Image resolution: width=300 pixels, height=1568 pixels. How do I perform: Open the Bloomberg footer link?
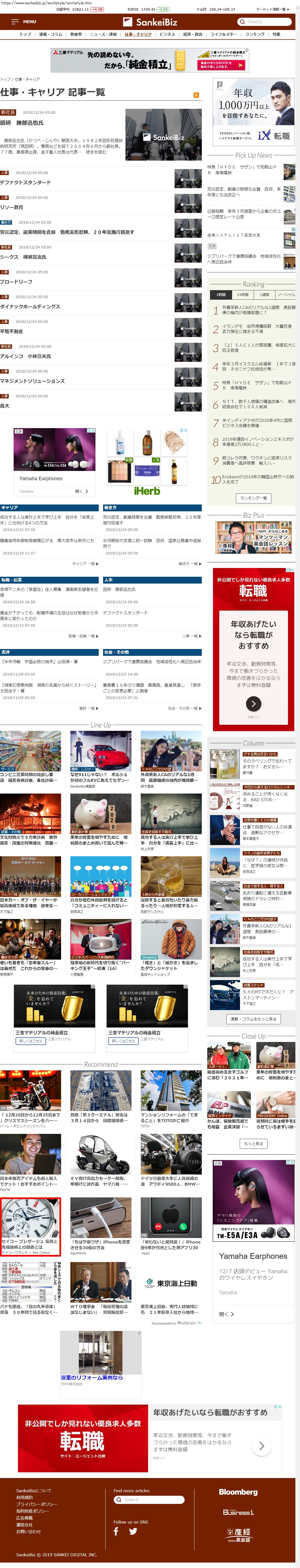click(238, 1491)
